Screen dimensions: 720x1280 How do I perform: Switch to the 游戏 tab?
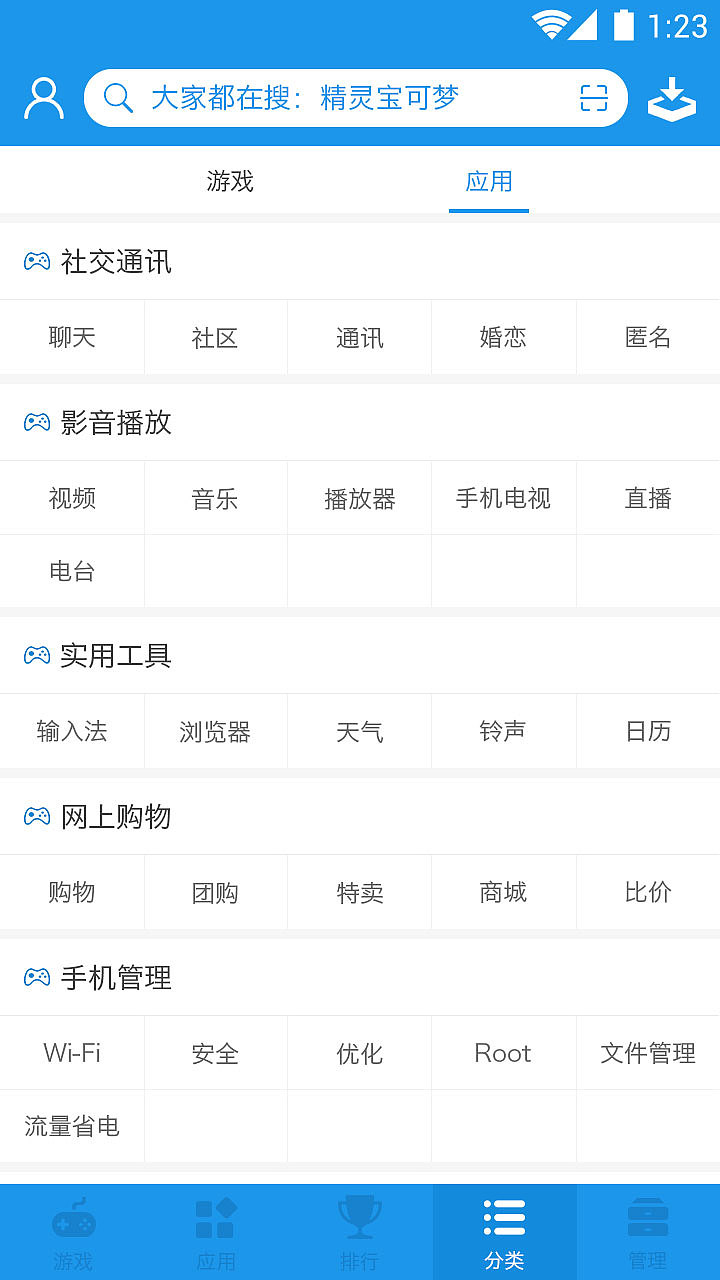coord(230,181)
